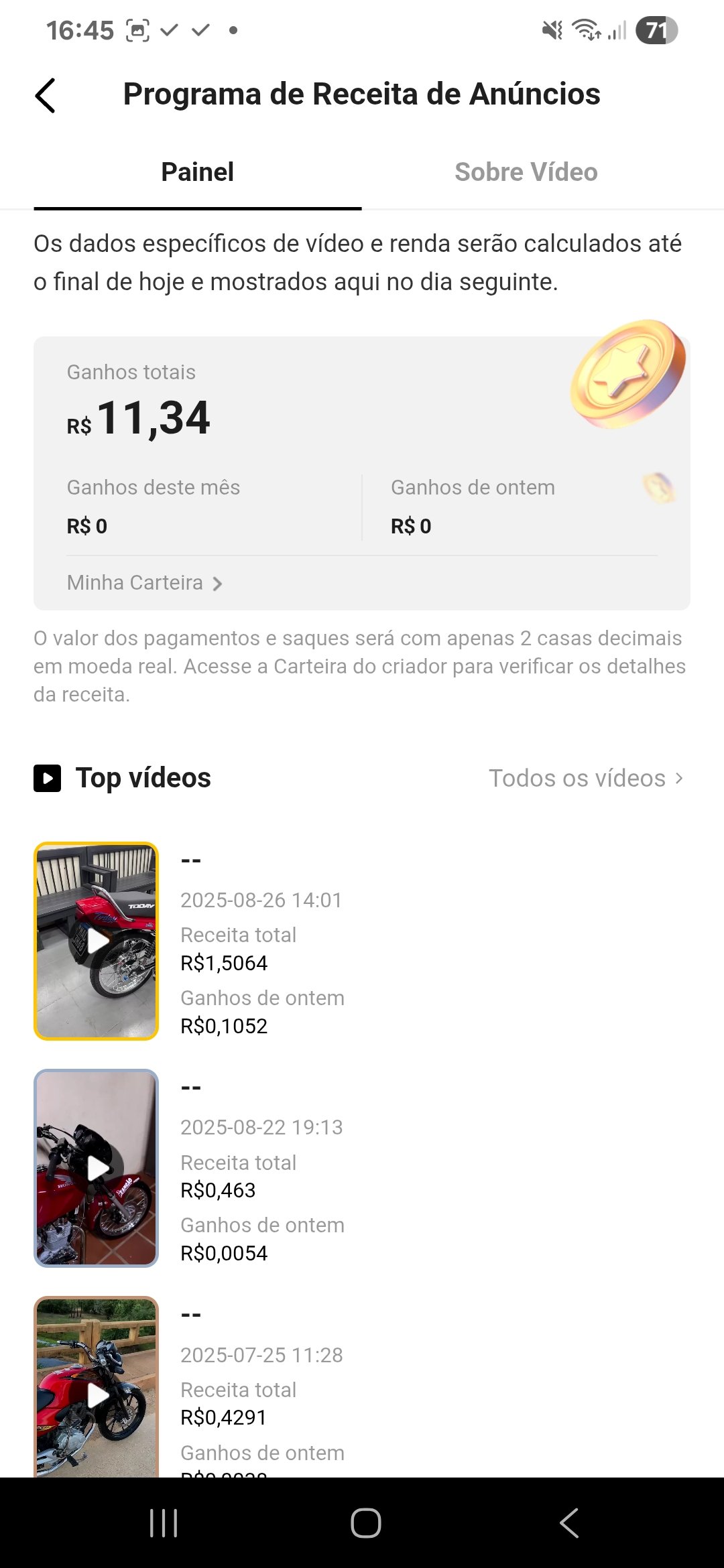Play the video from 2025-08-26 14:01
724x1568 pixels.
pyautogui.click(x=97, y=941)
